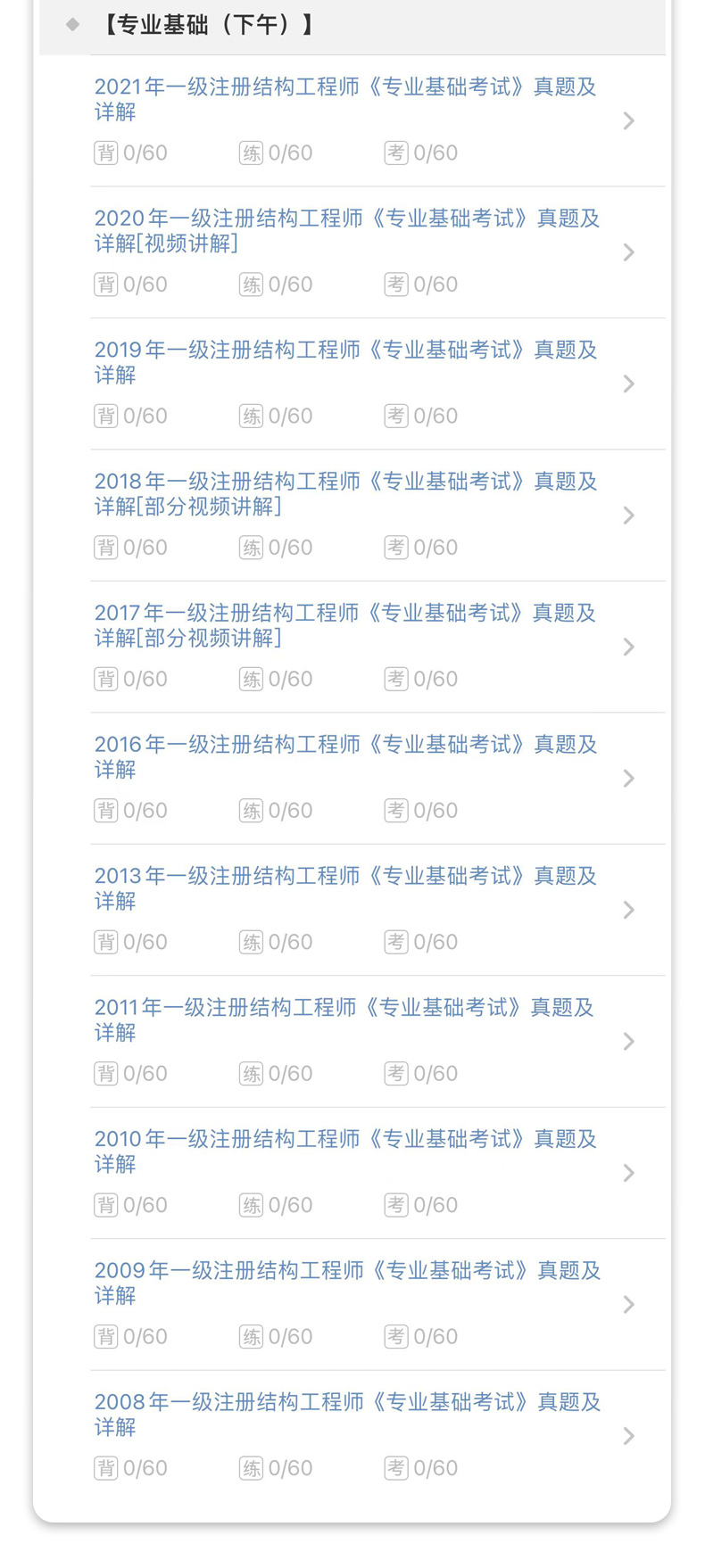The height and width of the screenshot is (1568, 705).
Task: Start 考 mode for the 2019年 paper
Action: click(421, 416)
